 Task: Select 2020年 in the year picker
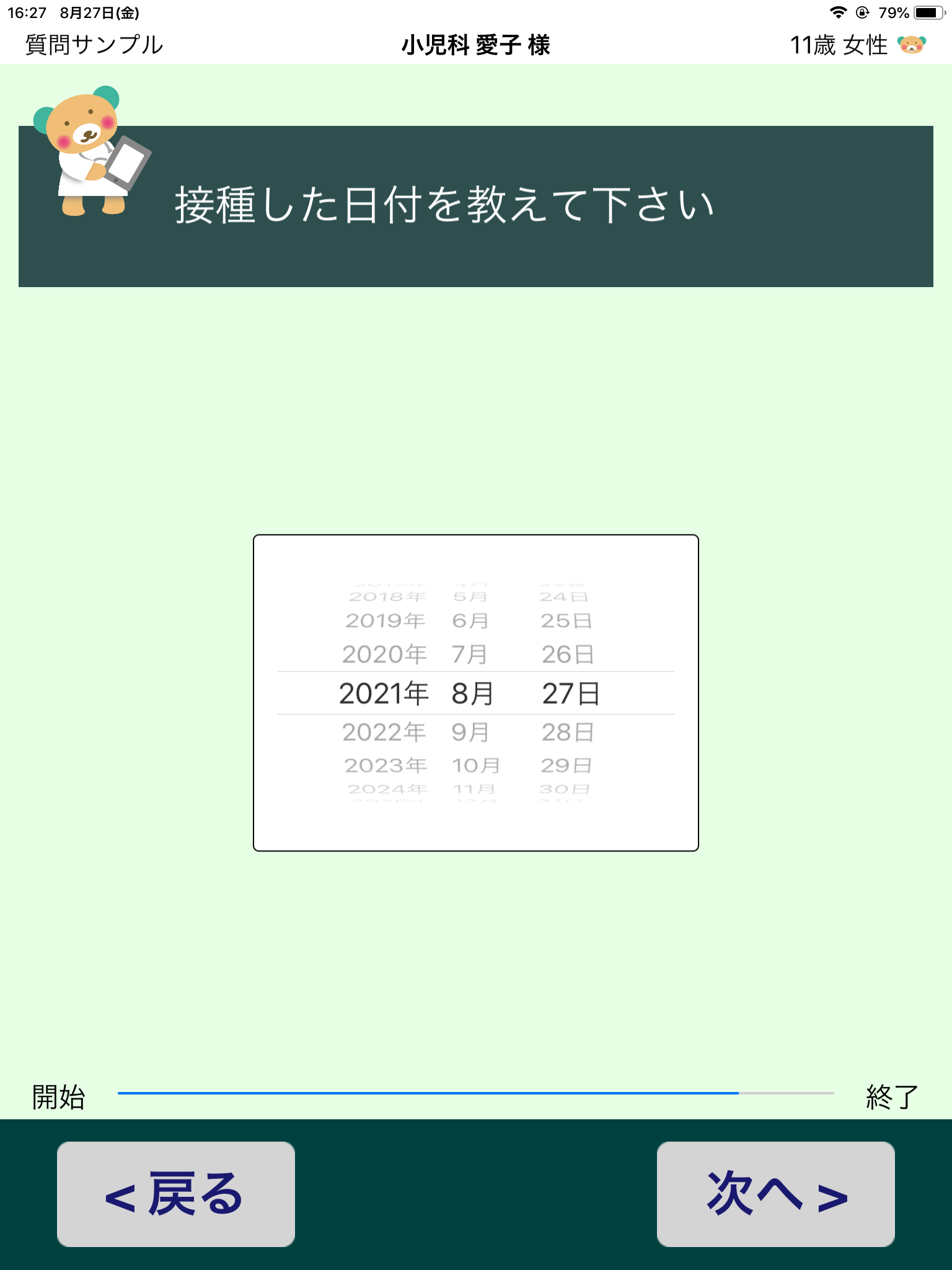point(384,654)
